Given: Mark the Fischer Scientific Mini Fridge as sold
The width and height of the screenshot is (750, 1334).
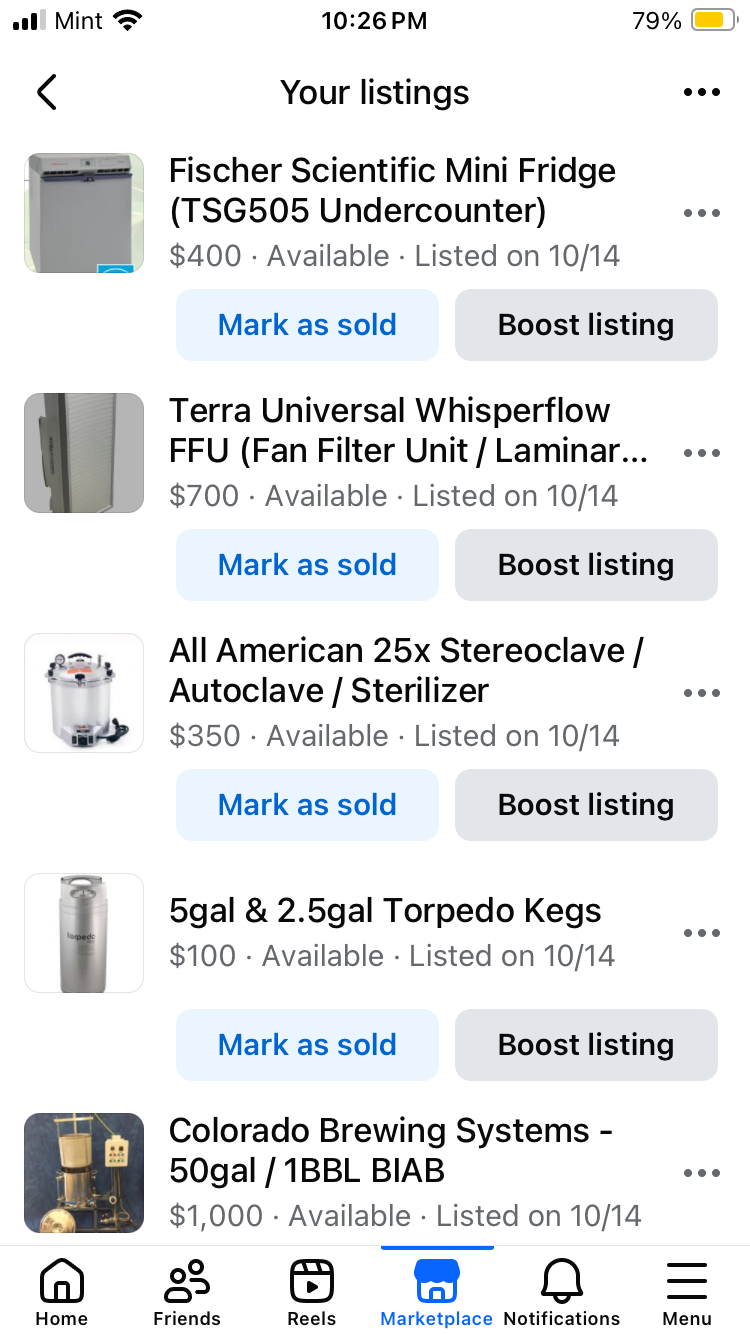Looking at the screenshot, I should click(307, 325).
